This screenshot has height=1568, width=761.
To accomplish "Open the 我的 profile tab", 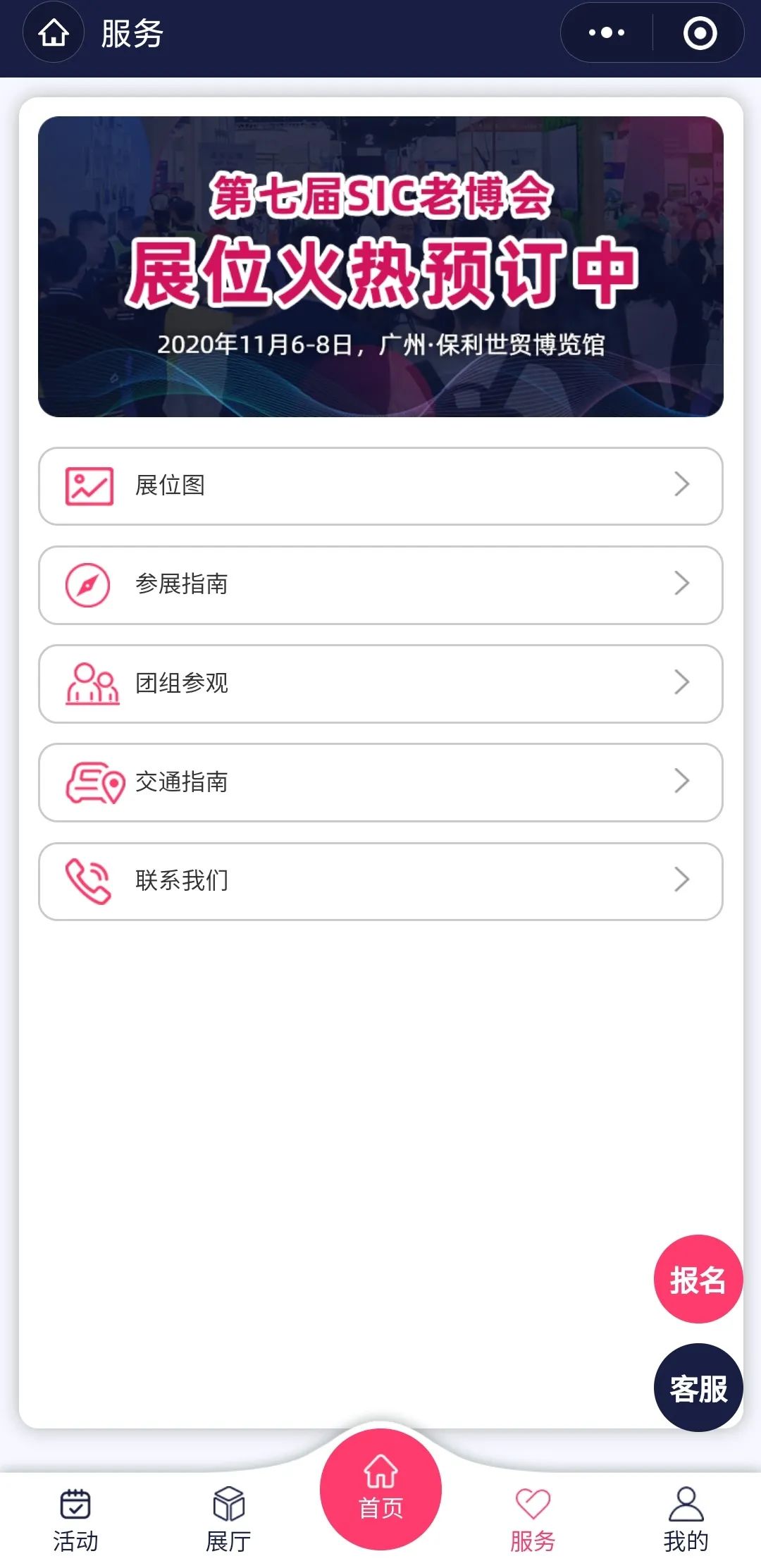I will (x=686, y=1520).
